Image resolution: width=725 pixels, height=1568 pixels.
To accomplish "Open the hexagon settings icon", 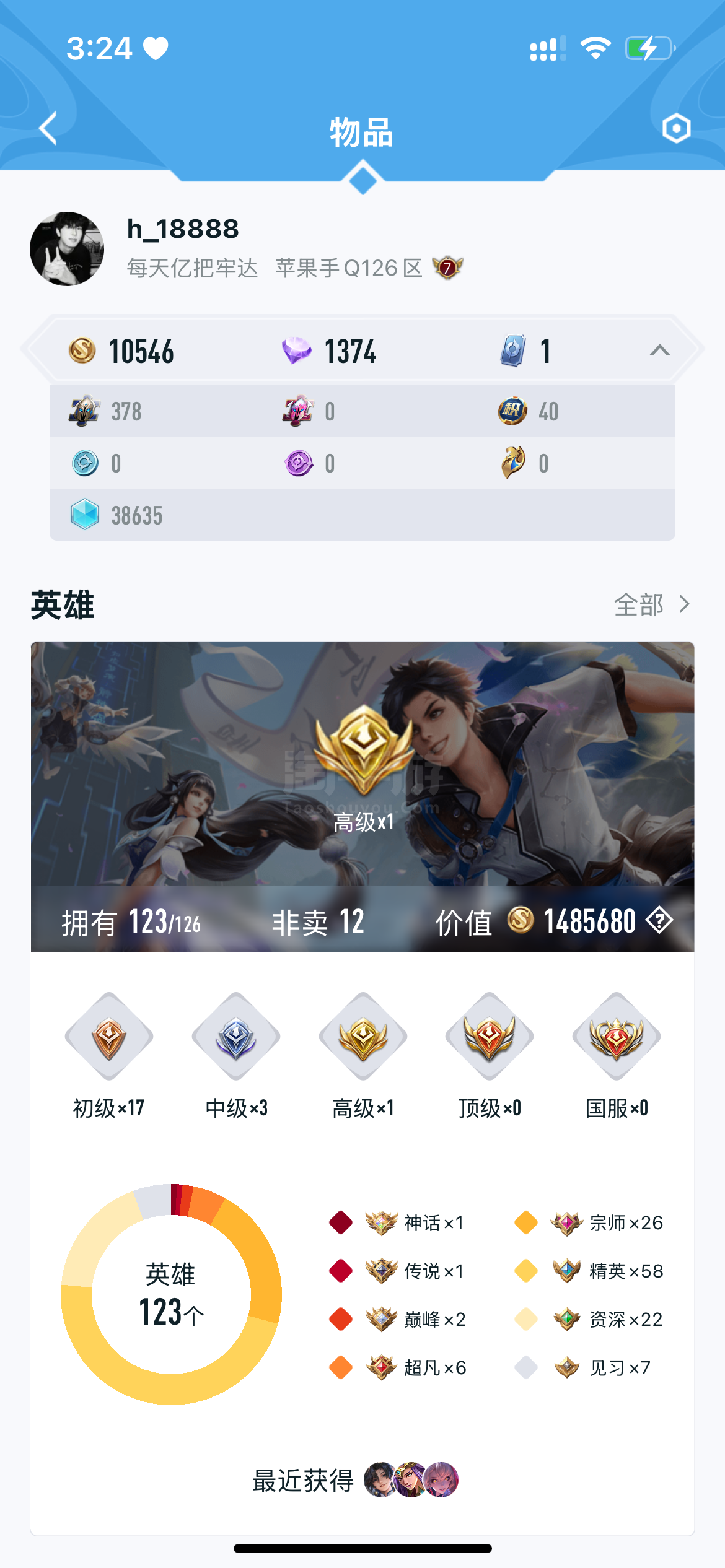I will (676, 128).
